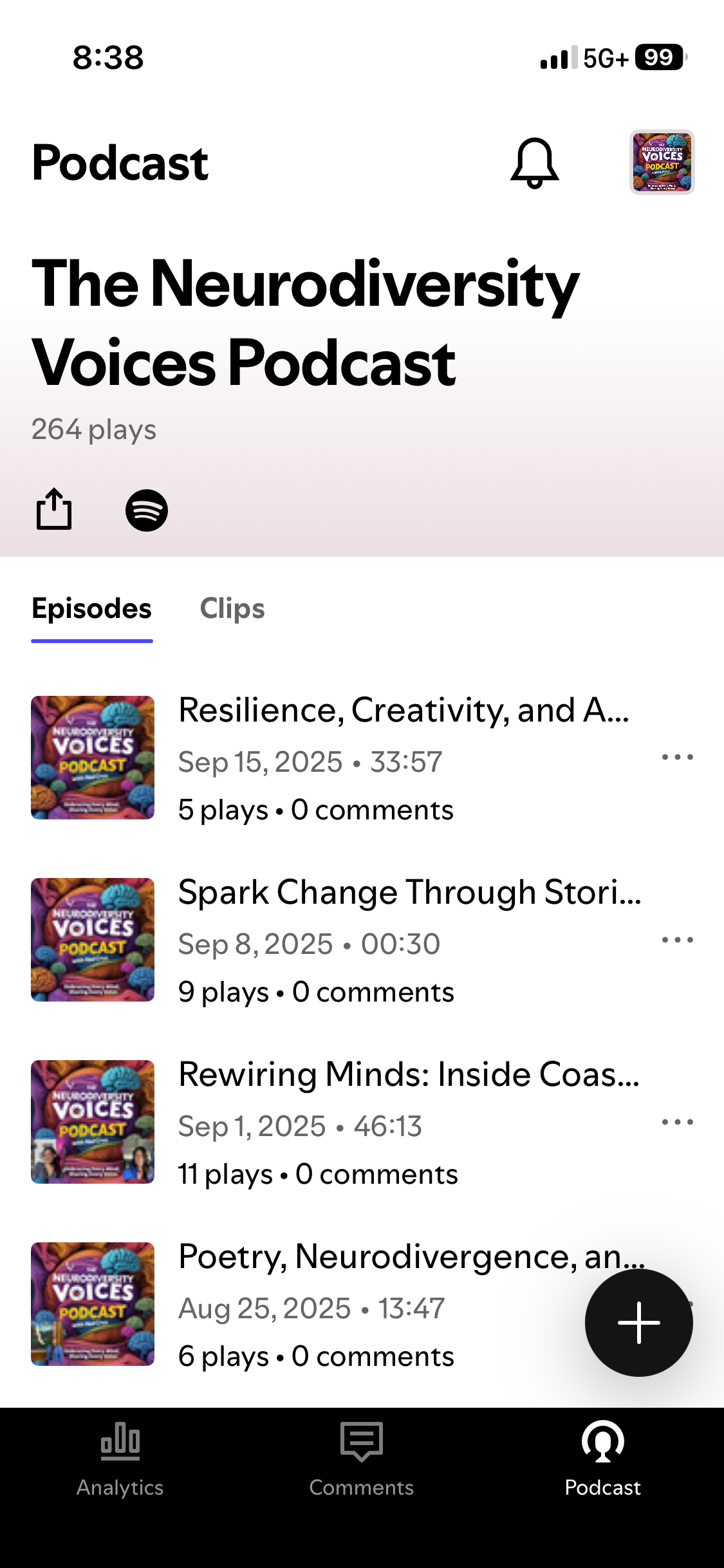The width and height of the screenshot is (724, 1568).
Task: Open the podcast on Spotify
Action: [147, 510]
